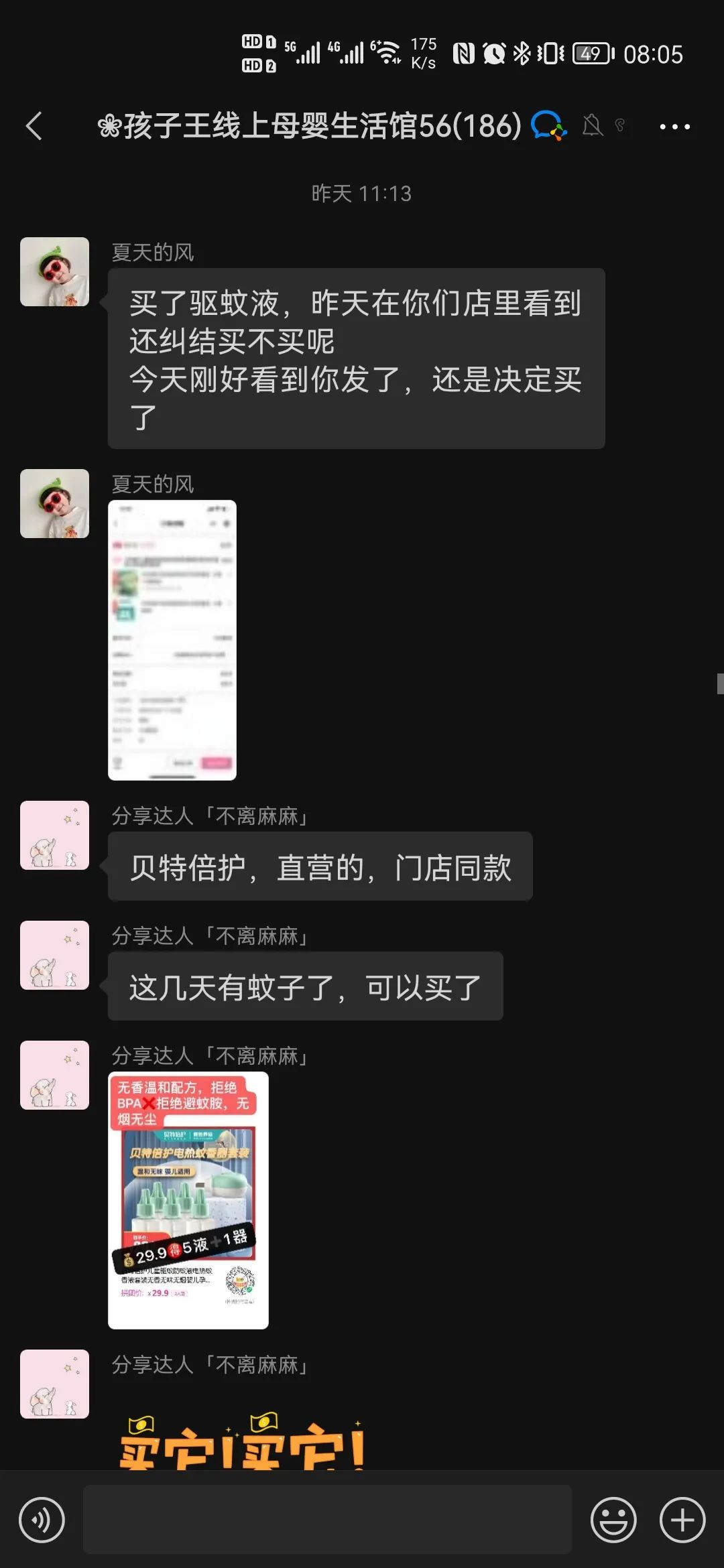Tap the message text field
724x1568 pixels.
pyautogui.click(x=327, y=1520)
